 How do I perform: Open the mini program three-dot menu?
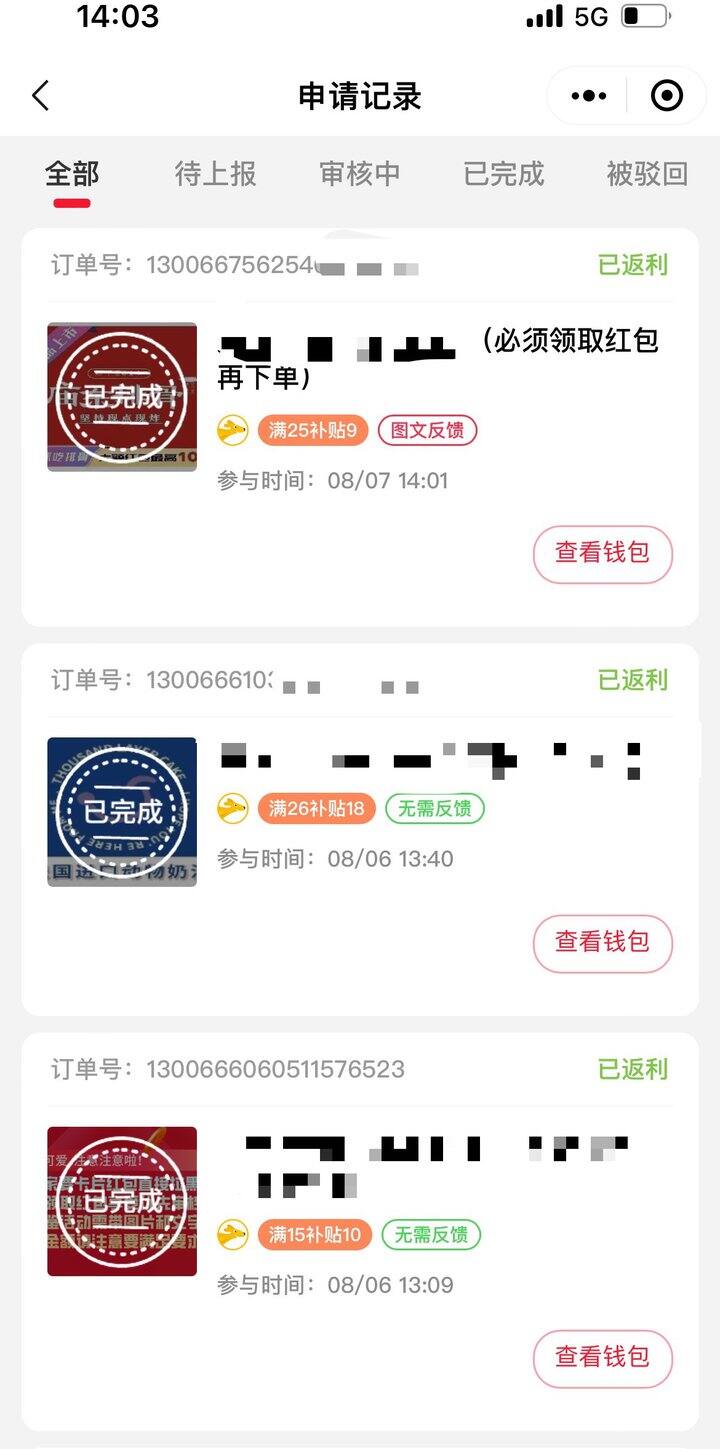(588, 96)
